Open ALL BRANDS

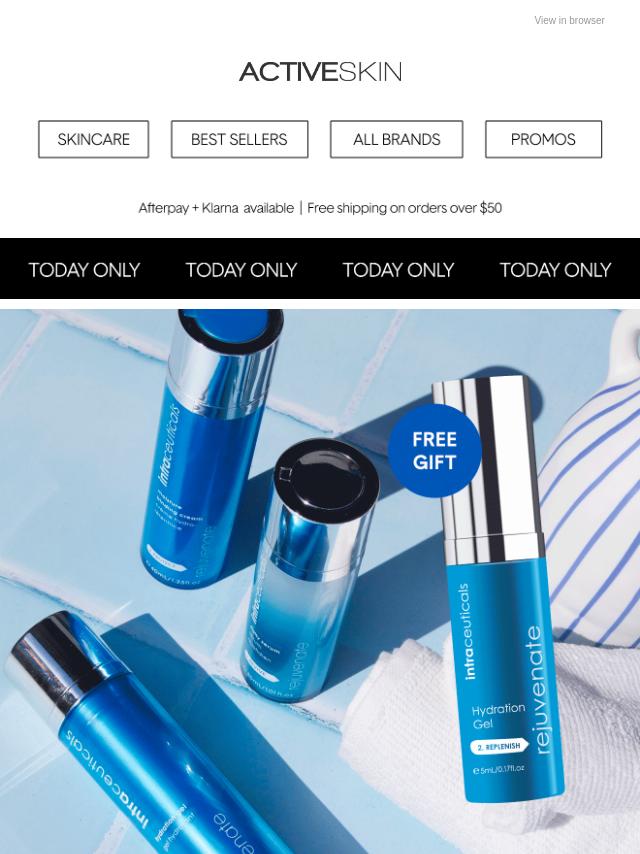pos(396,139)
